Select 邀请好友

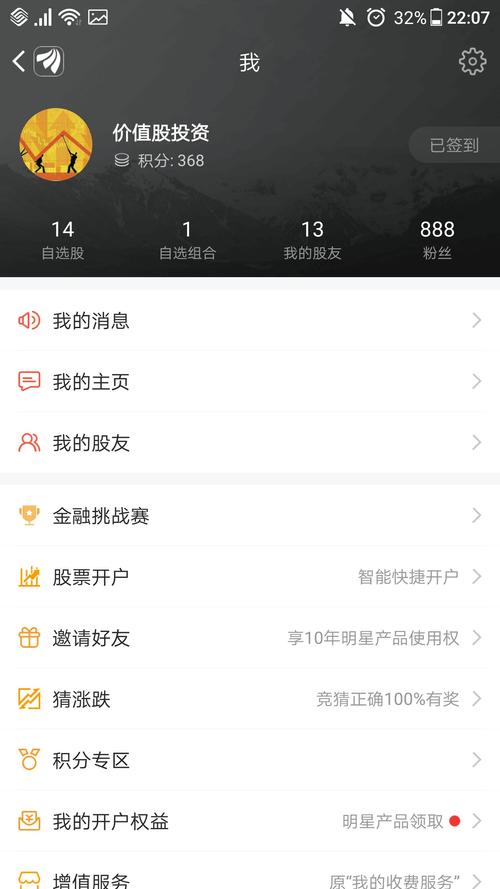point(250,638)
